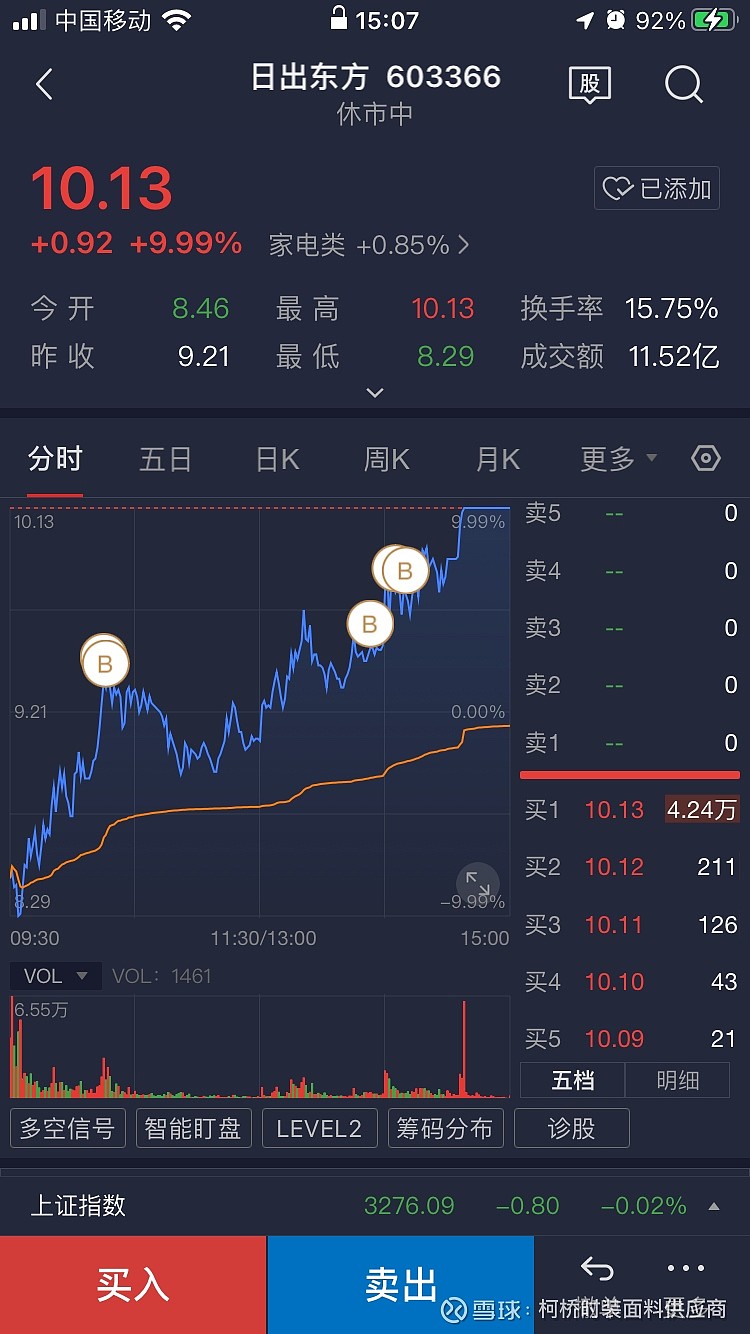The image size is (750, 1334).
Task: Switch to the 日K daily chart tab
Action: (x=276, y=458)
